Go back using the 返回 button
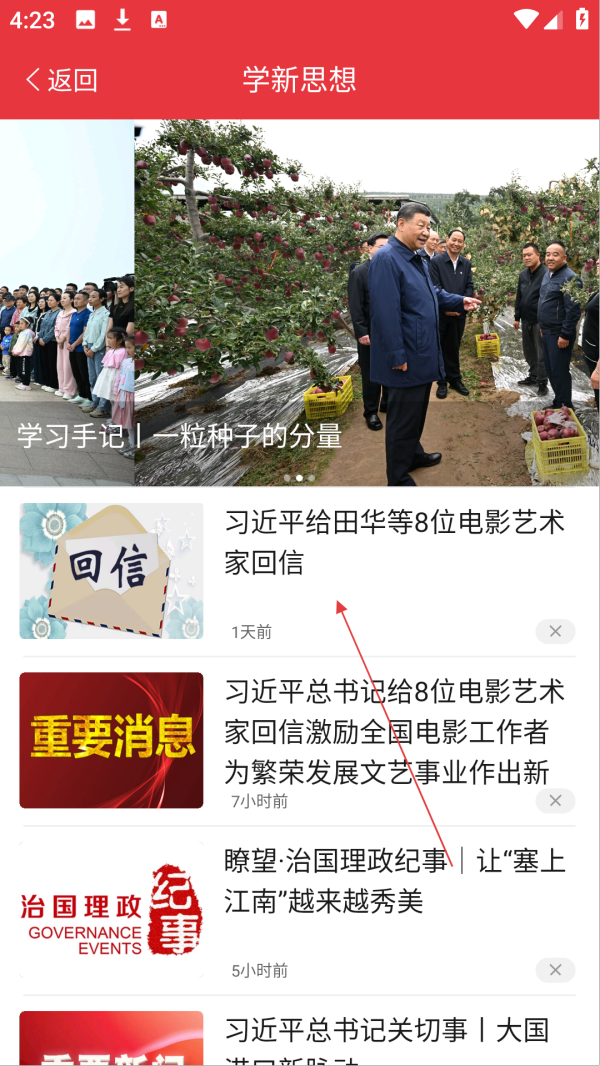600x1066 pixels. click(x=62, y=80)
